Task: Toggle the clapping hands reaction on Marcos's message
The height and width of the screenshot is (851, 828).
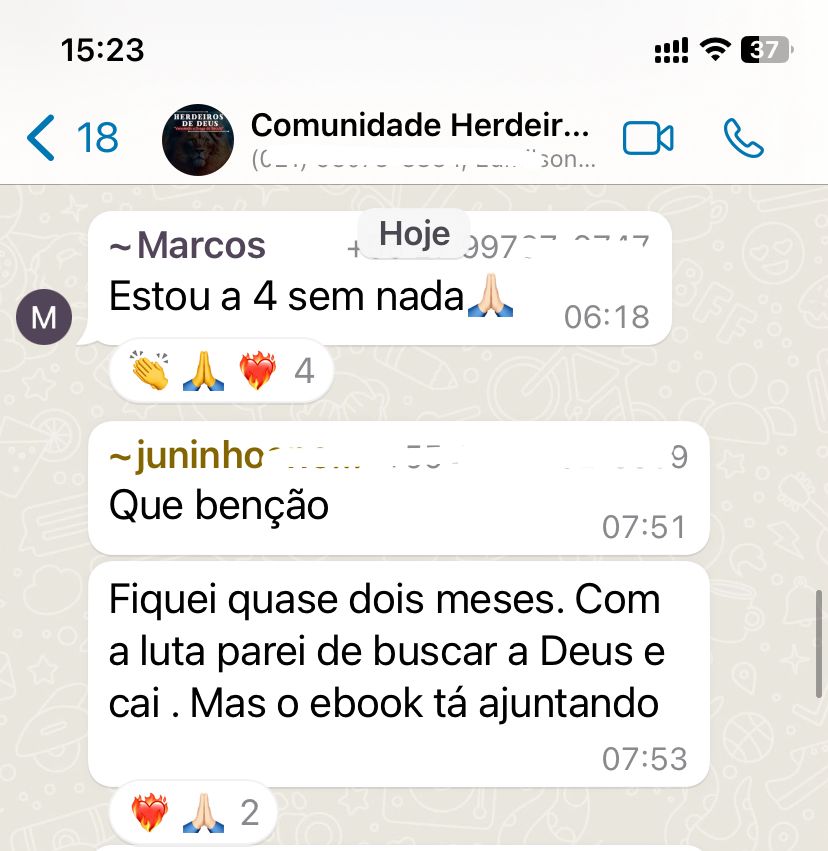Action: point(150,370)
